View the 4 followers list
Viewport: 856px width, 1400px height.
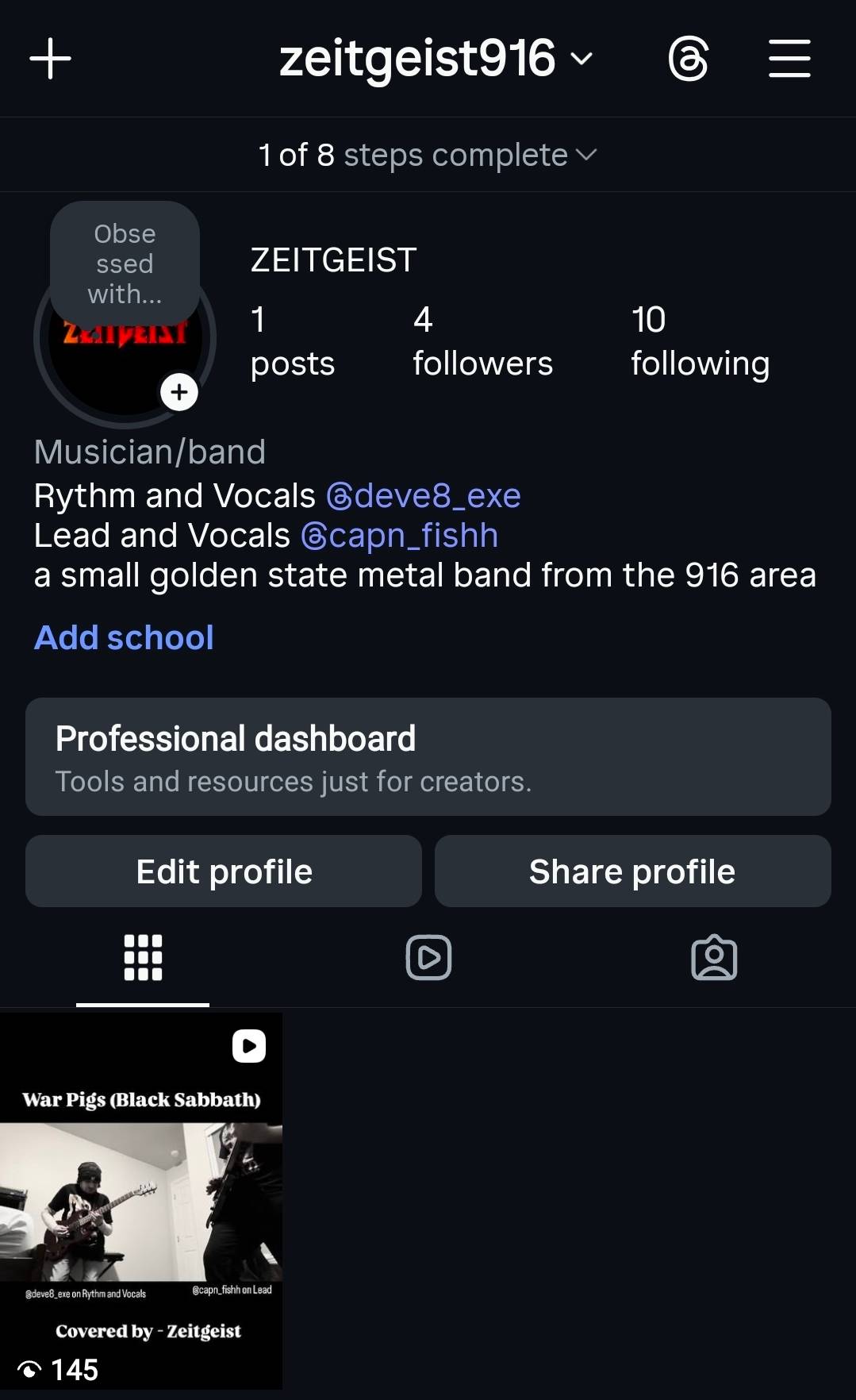482,342
